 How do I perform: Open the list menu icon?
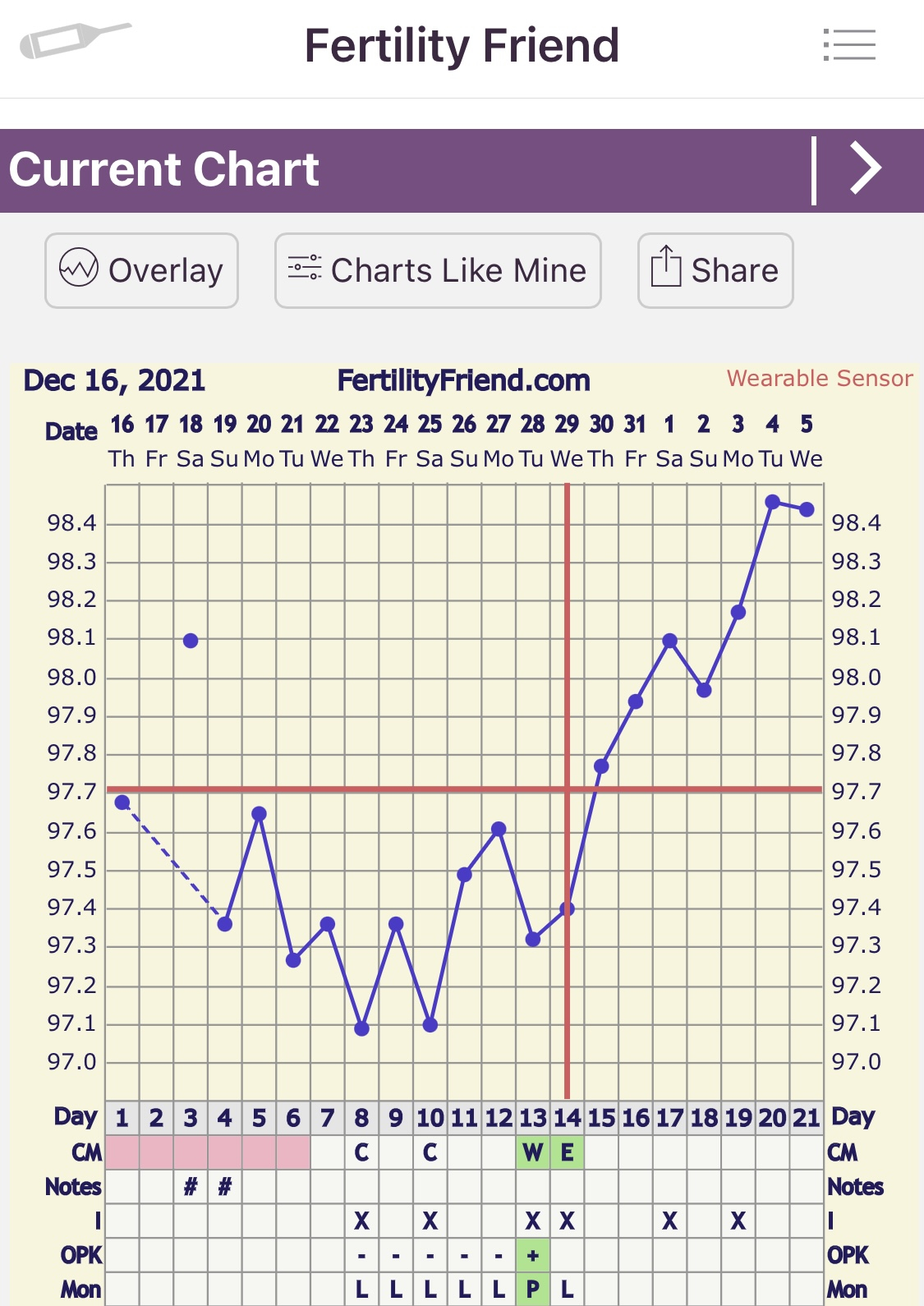849,45
